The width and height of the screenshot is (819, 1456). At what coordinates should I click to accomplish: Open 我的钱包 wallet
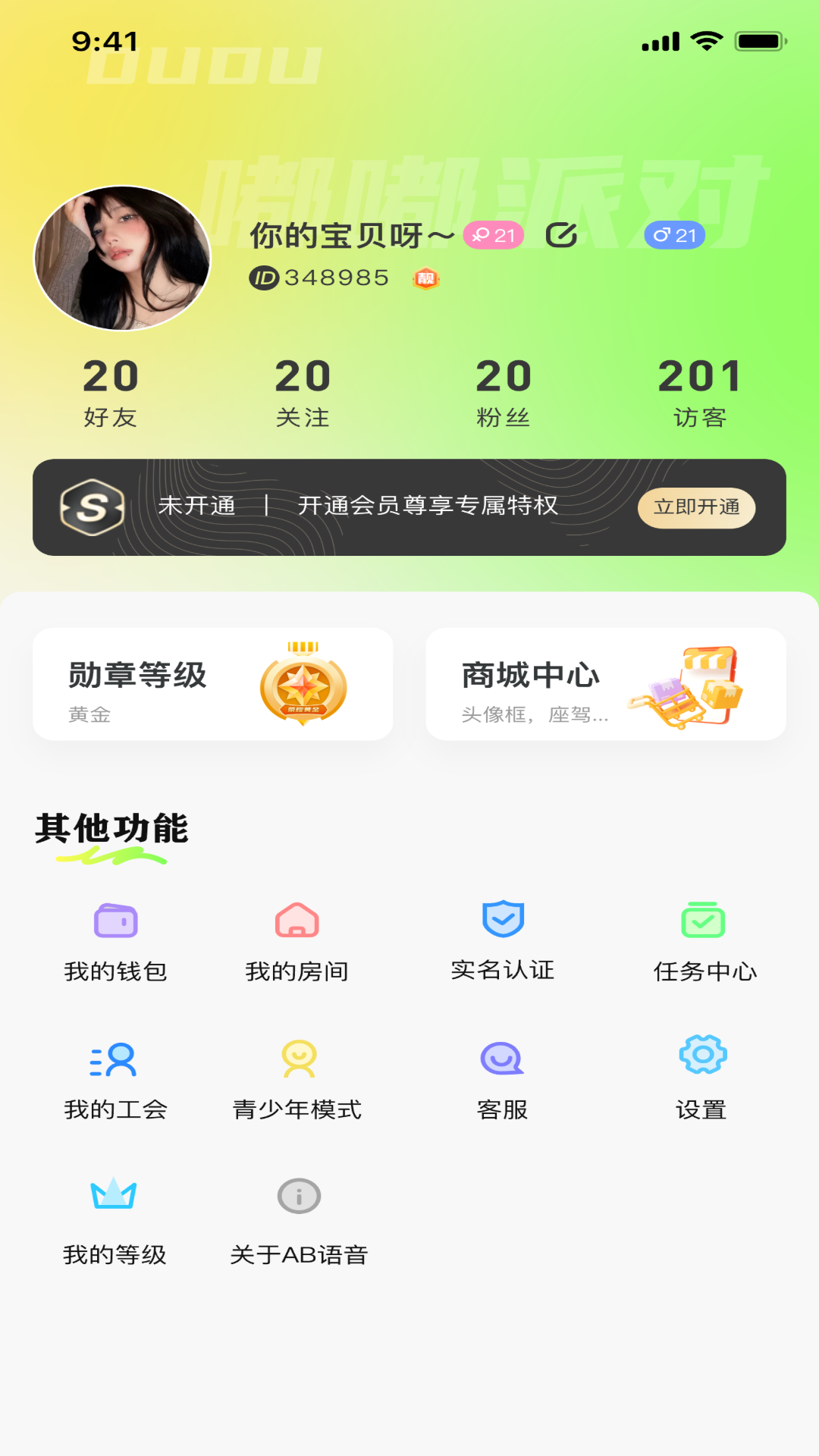point(115,942)
